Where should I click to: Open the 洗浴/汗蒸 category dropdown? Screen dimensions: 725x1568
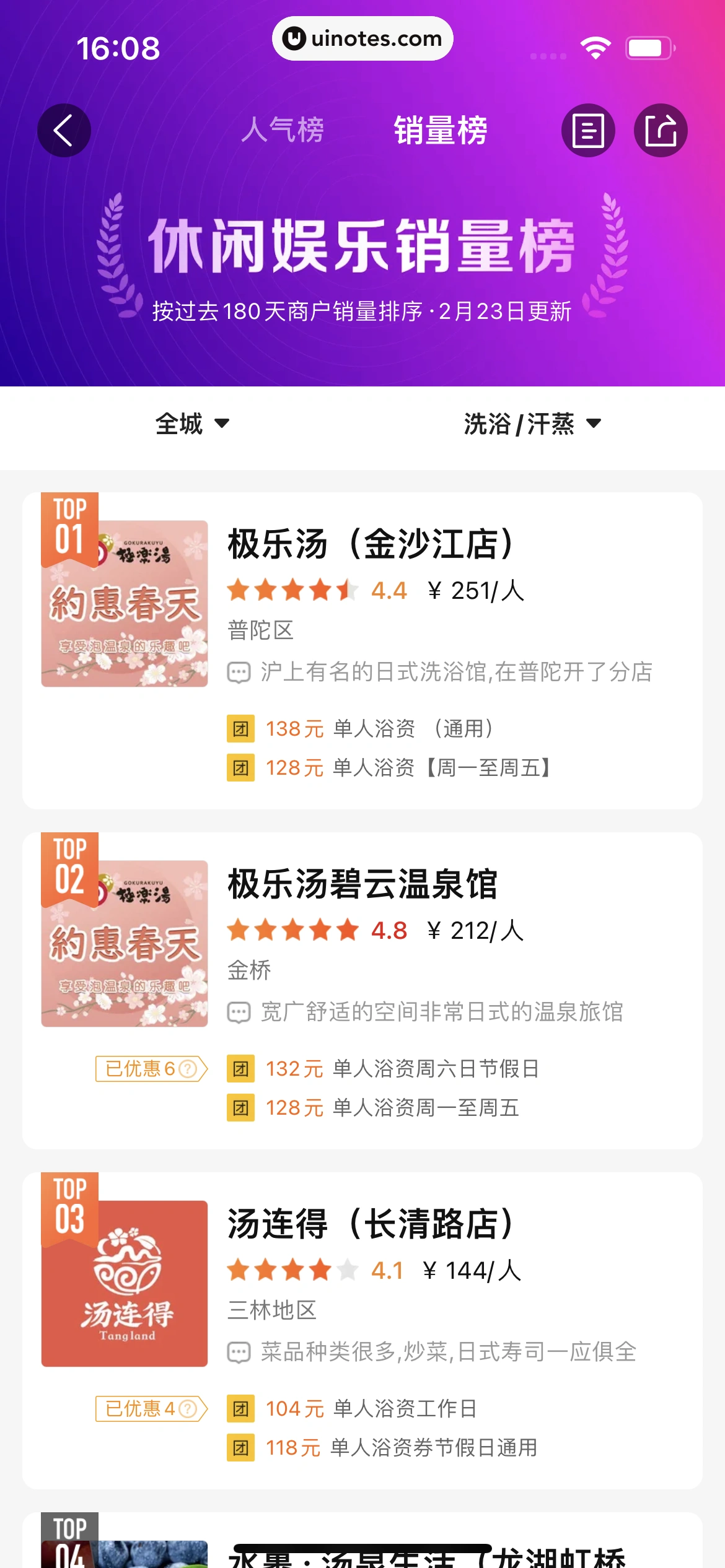click(532, 424)
